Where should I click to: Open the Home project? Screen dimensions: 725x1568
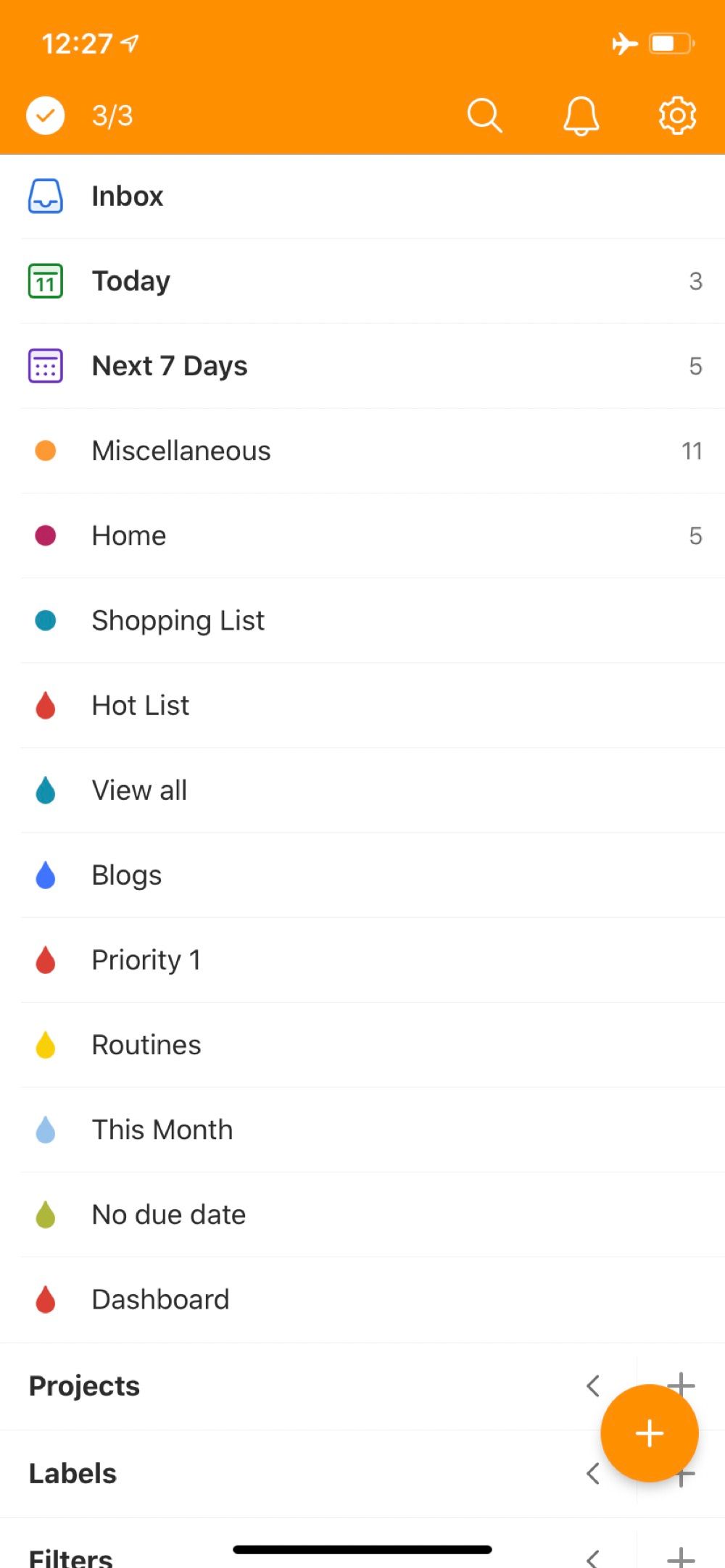pyautogui.click(x=362, y=535)
